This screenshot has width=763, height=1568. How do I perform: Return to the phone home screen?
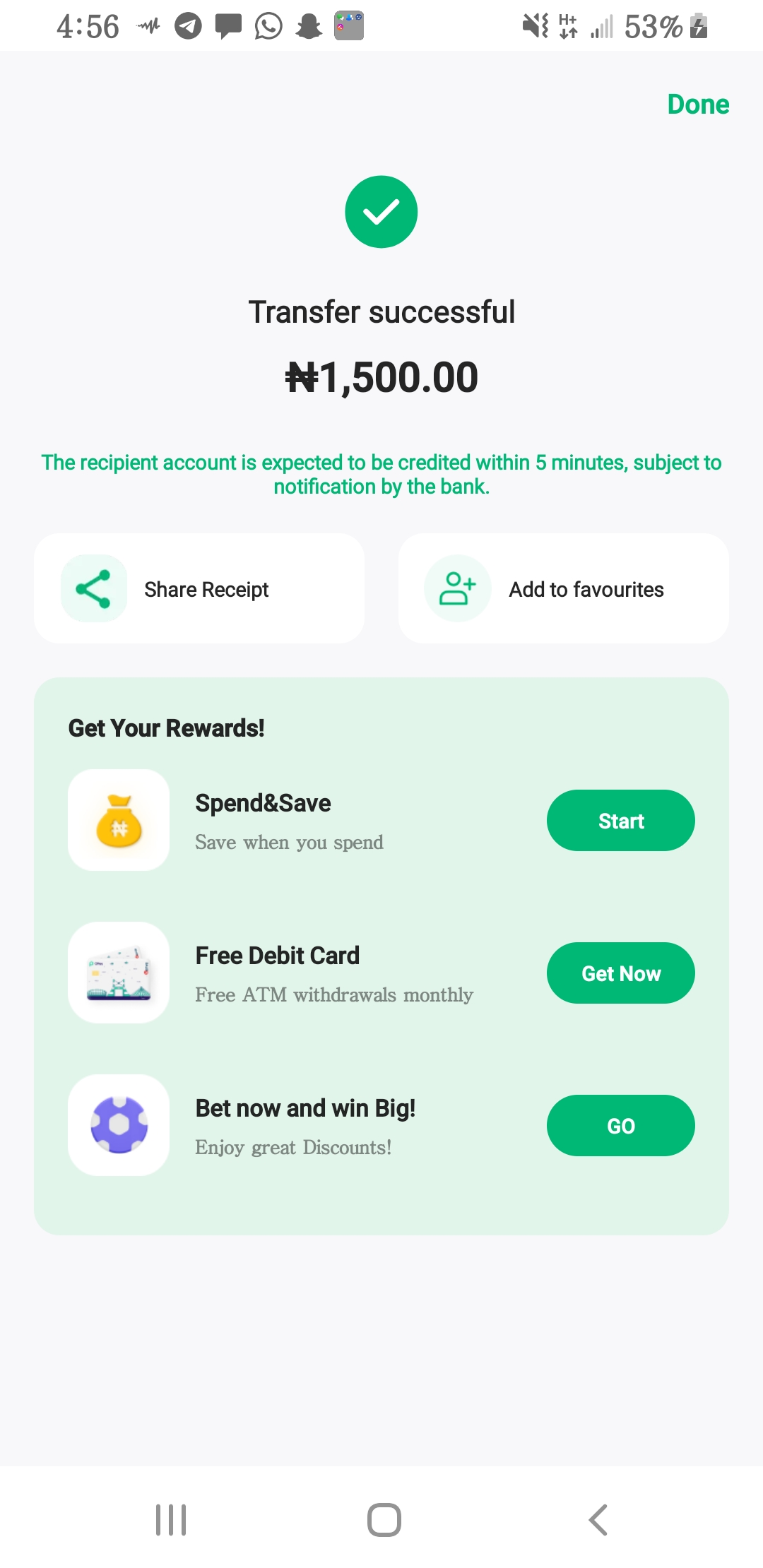[384, 1520]
